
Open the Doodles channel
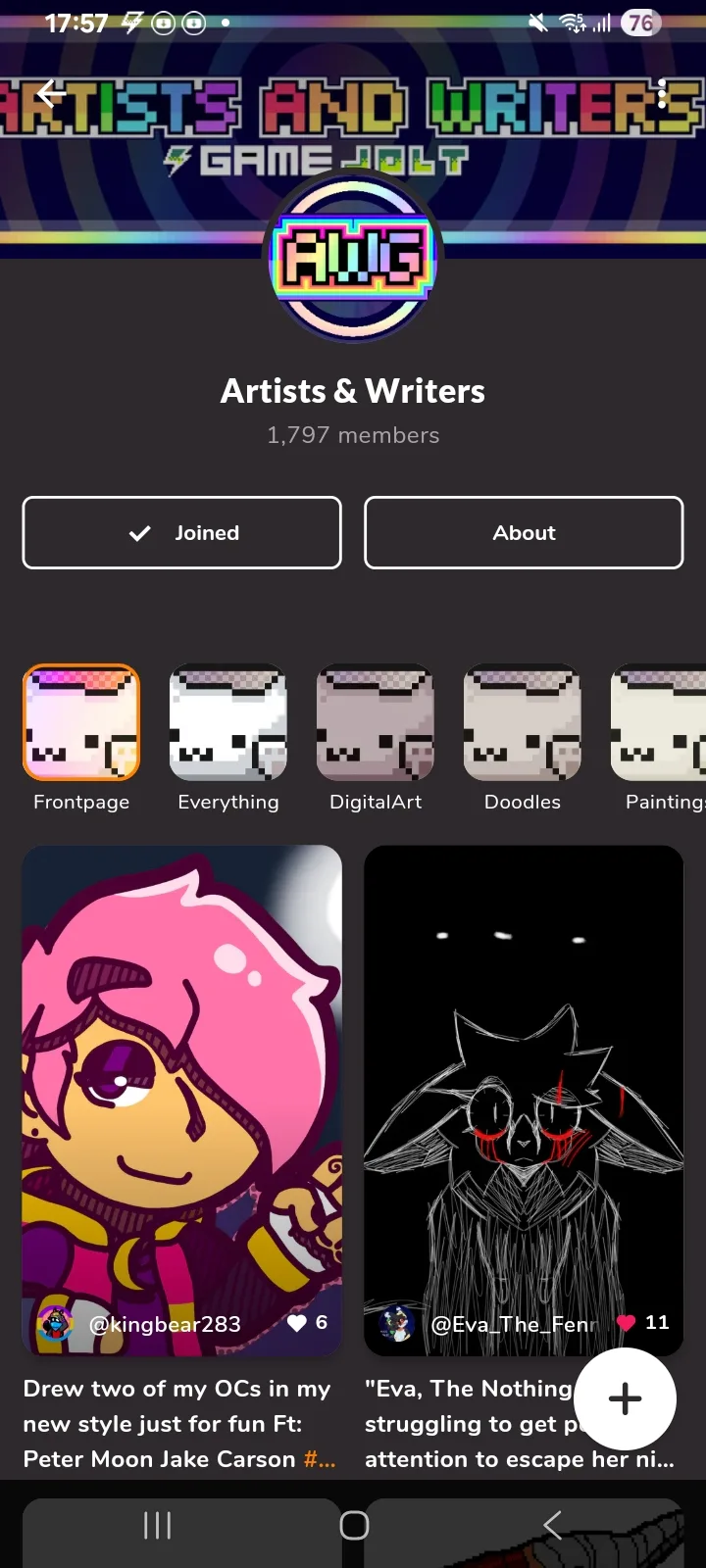click(523, 722)
